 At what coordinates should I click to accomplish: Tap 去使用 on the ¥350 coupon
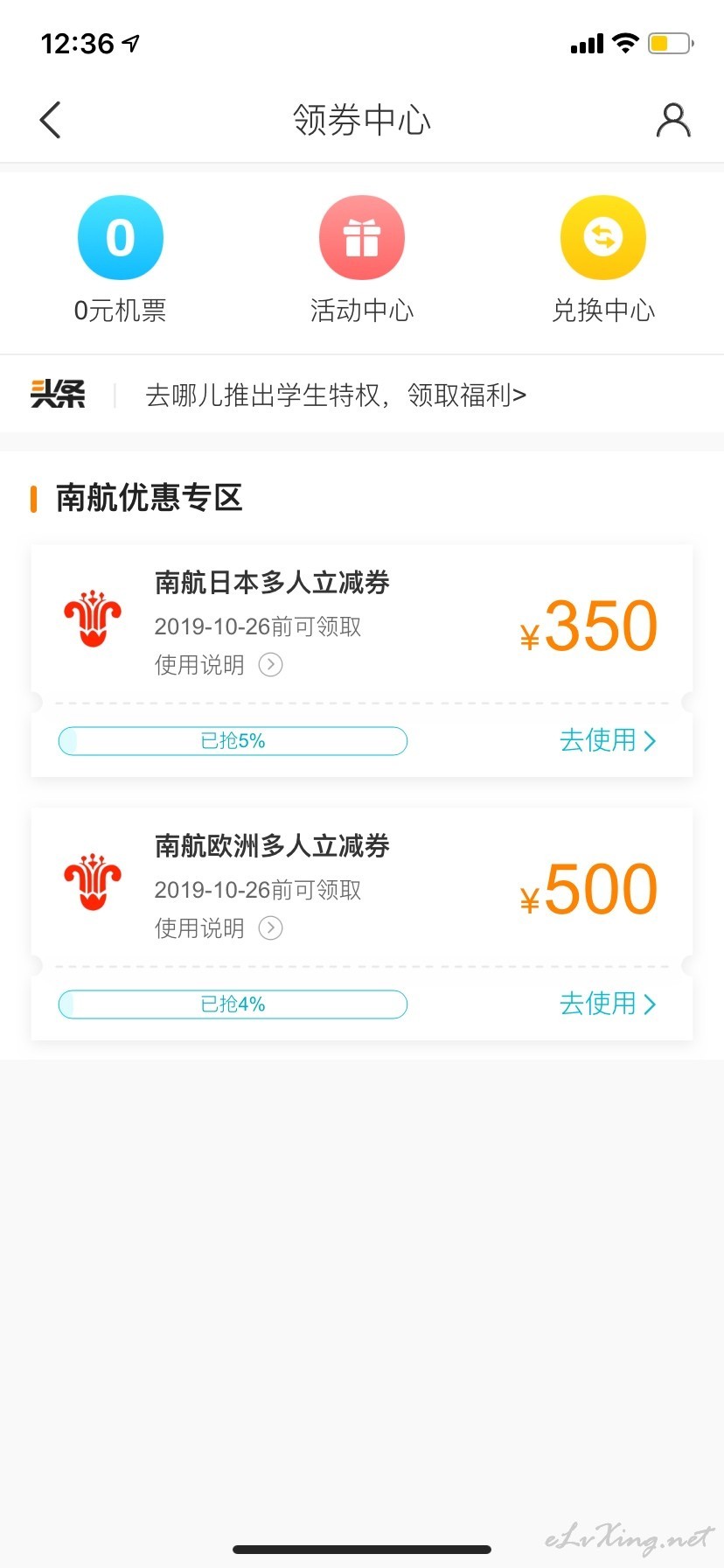pos(608,740)
